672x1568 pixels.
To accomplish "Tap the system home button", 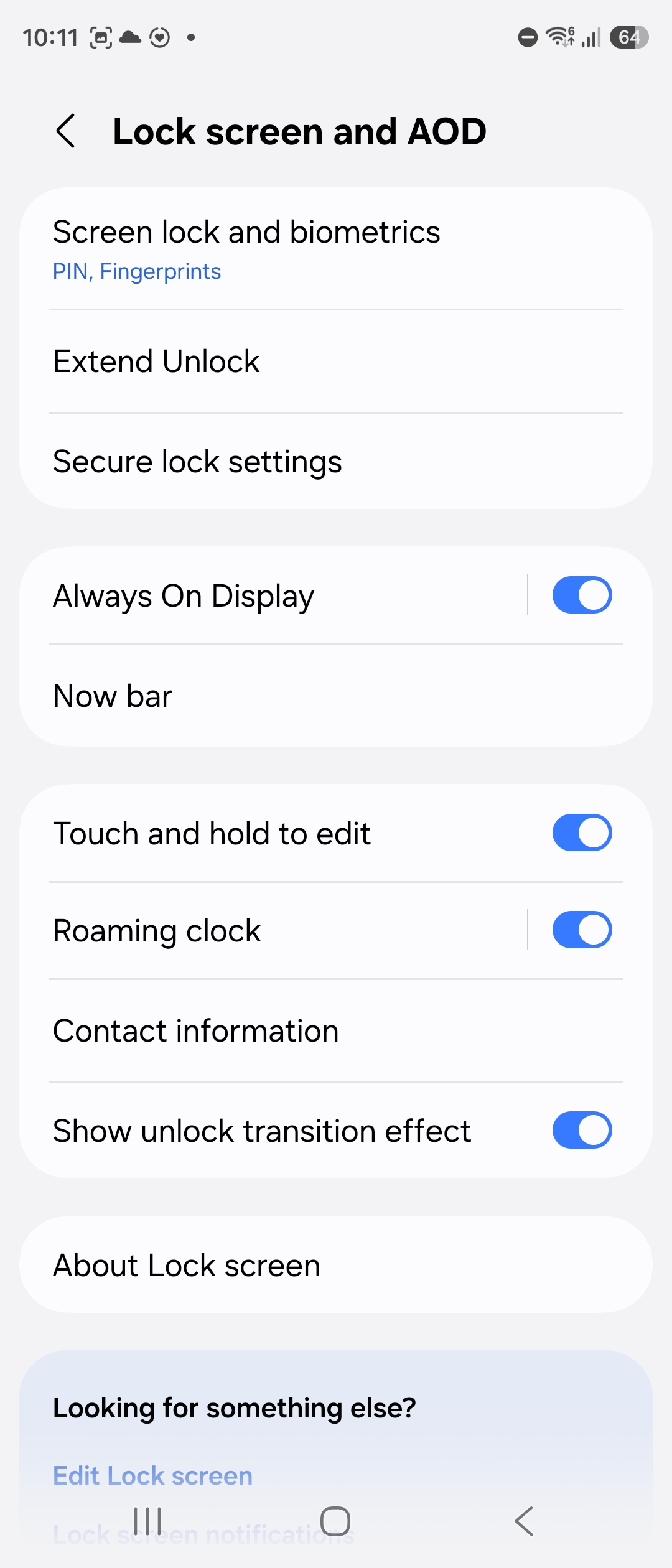I will [335, 1521].
